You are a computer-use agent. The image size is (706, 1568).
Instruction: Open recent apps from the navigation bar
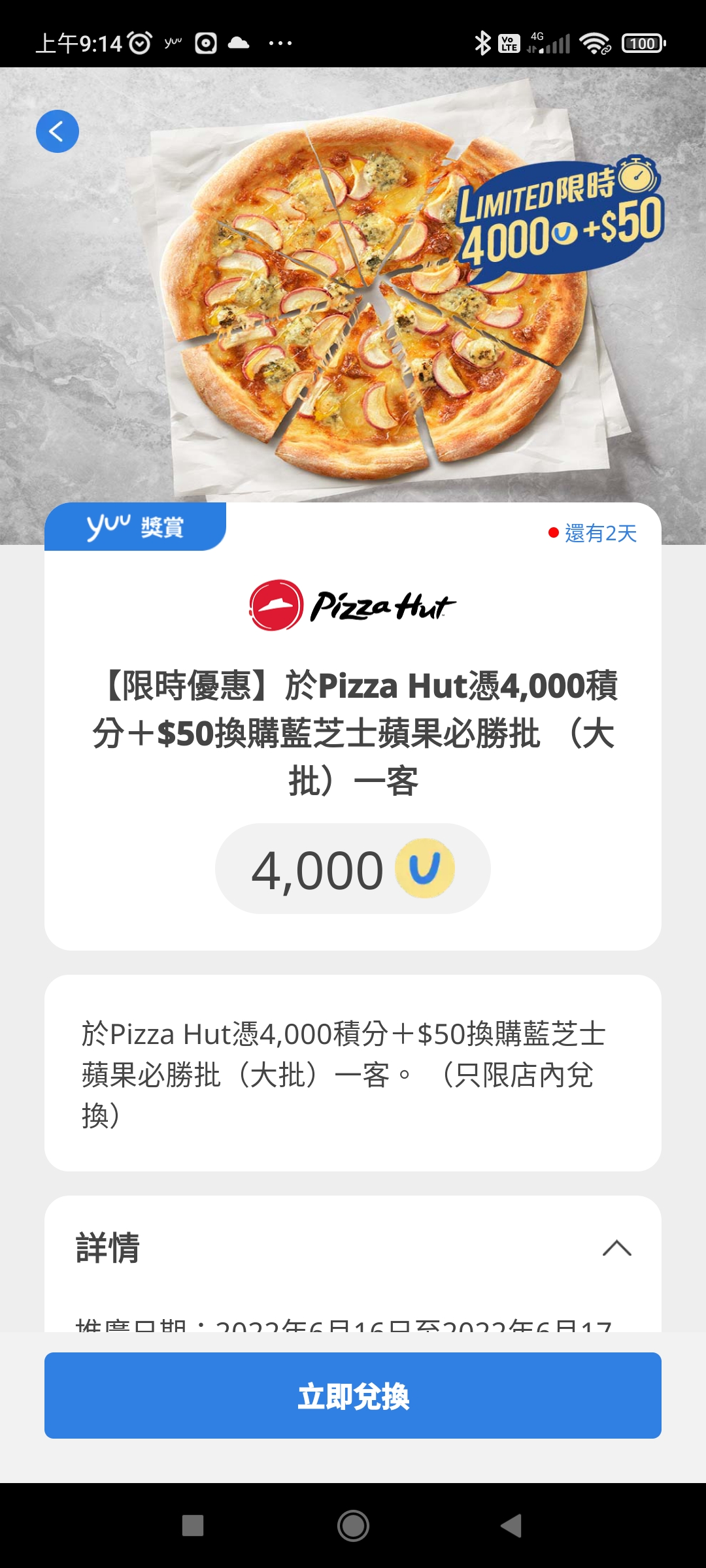coord(193,1526)
